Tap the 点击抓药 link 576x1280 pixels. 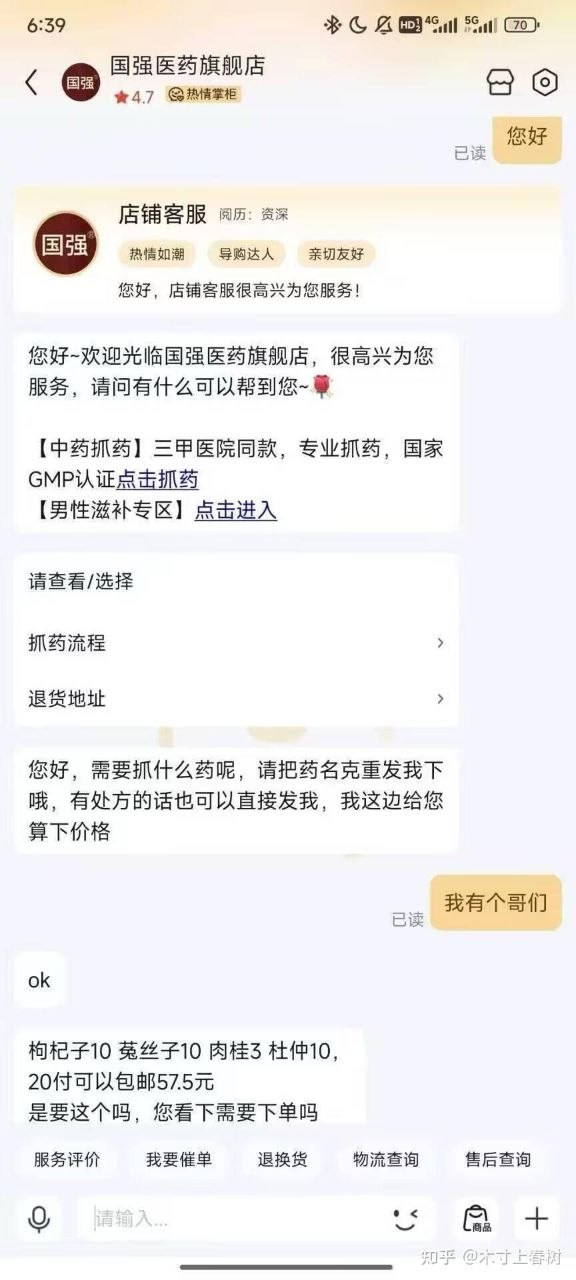click(x=158, y=479)
